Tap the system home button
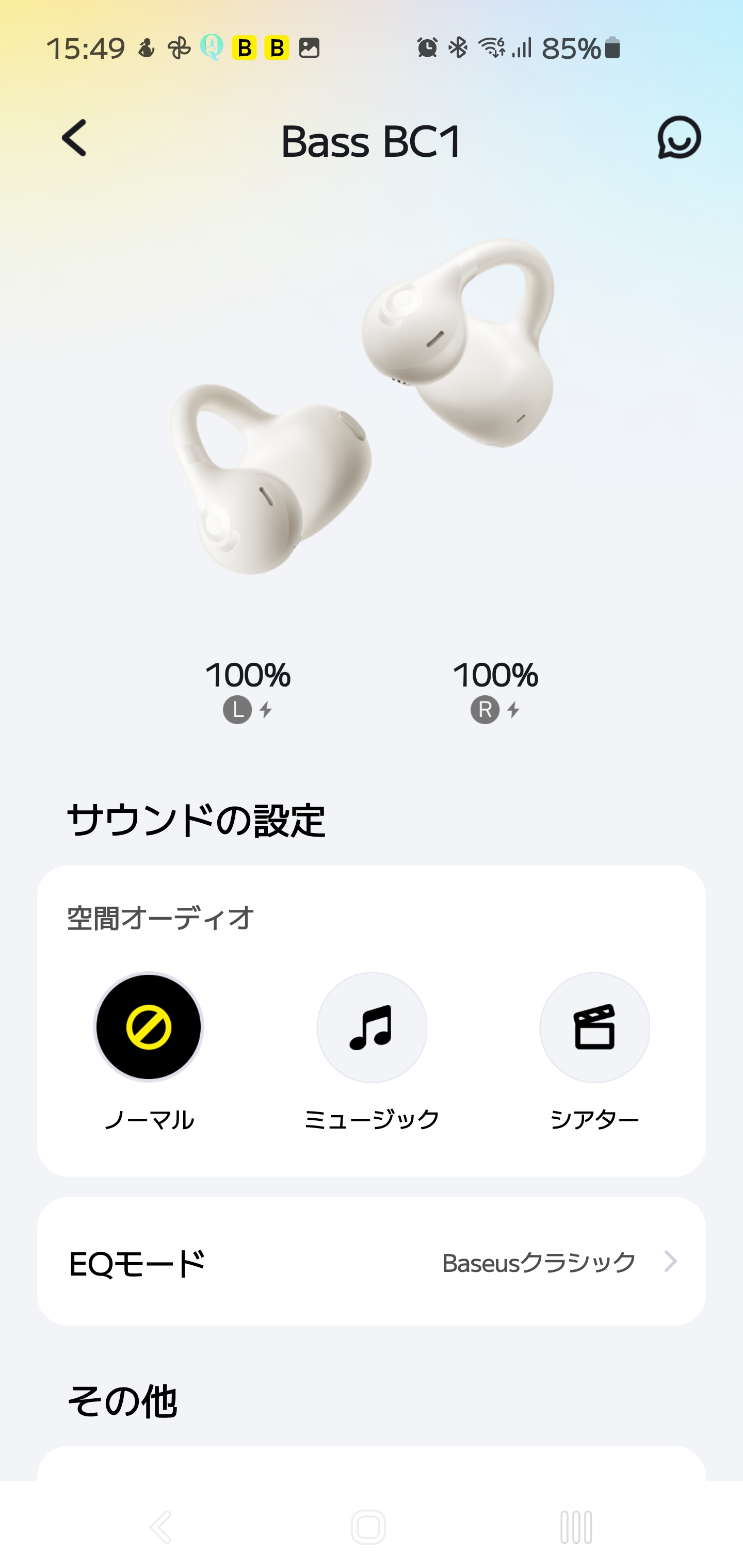 [x=368, y=1527]
